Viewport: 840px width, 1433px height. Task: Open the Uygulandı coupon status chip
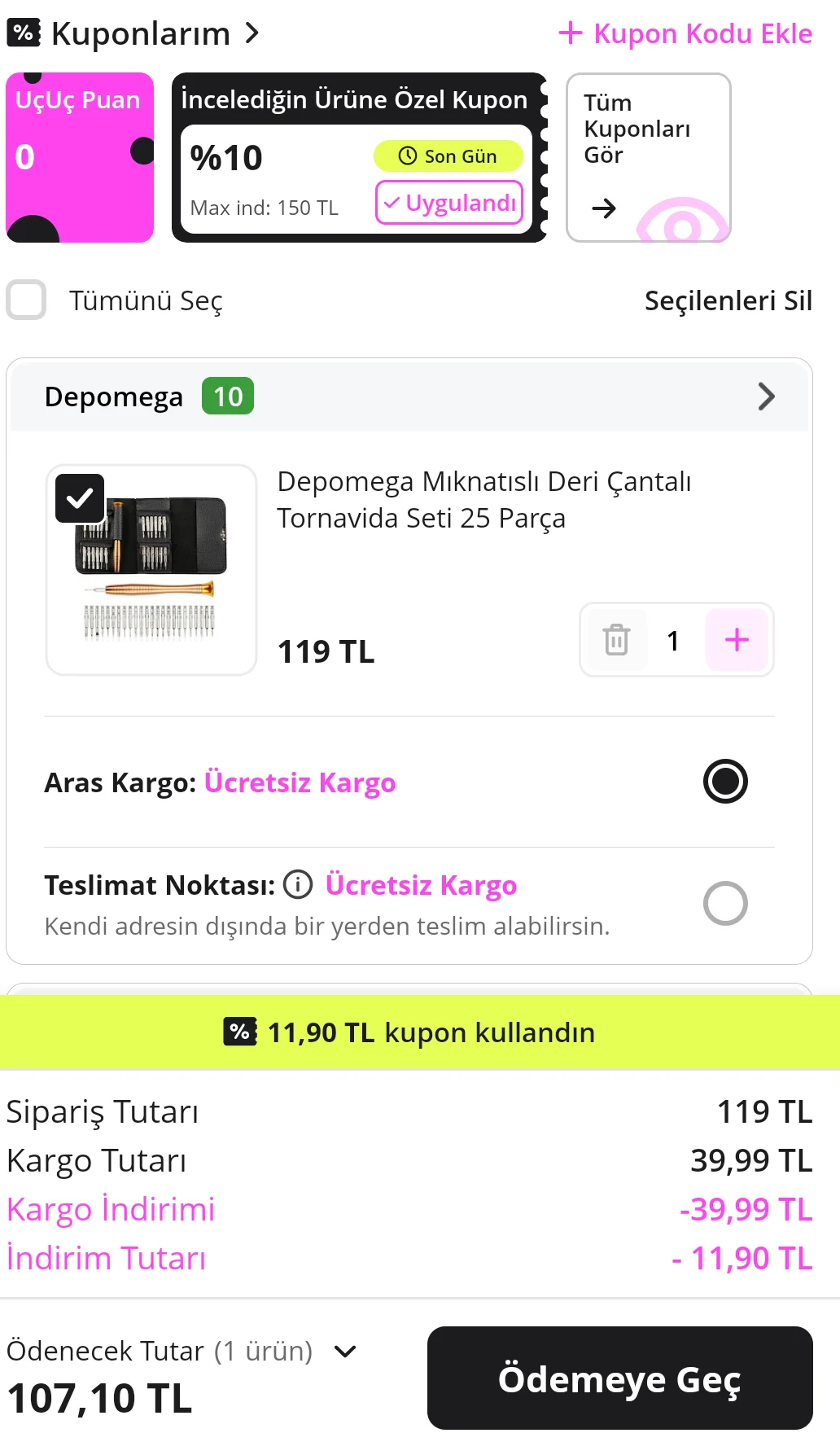[x=449, y=203]
